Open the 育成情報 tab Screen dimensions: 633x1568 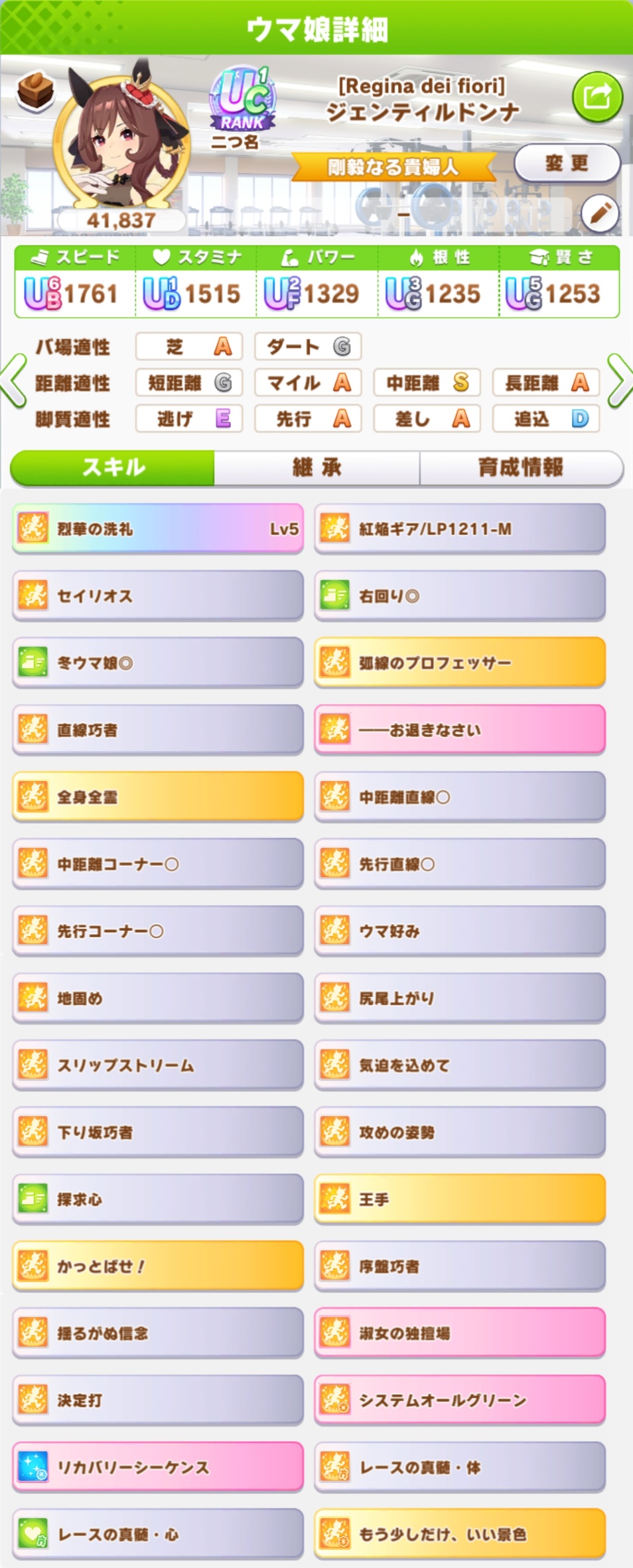(521, 467)
